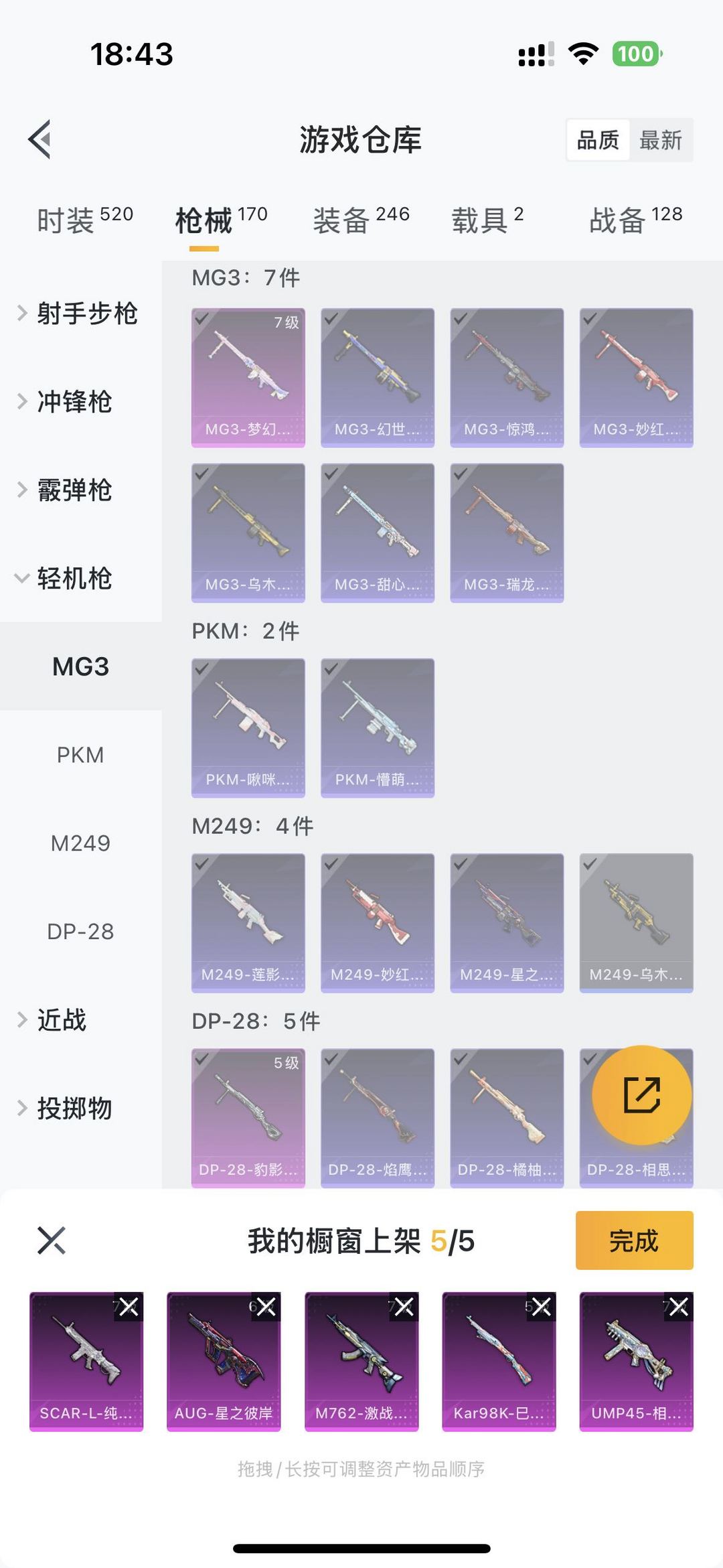Close the 我的橱窗上架 panel
723x1568 pixels.
52,1240
